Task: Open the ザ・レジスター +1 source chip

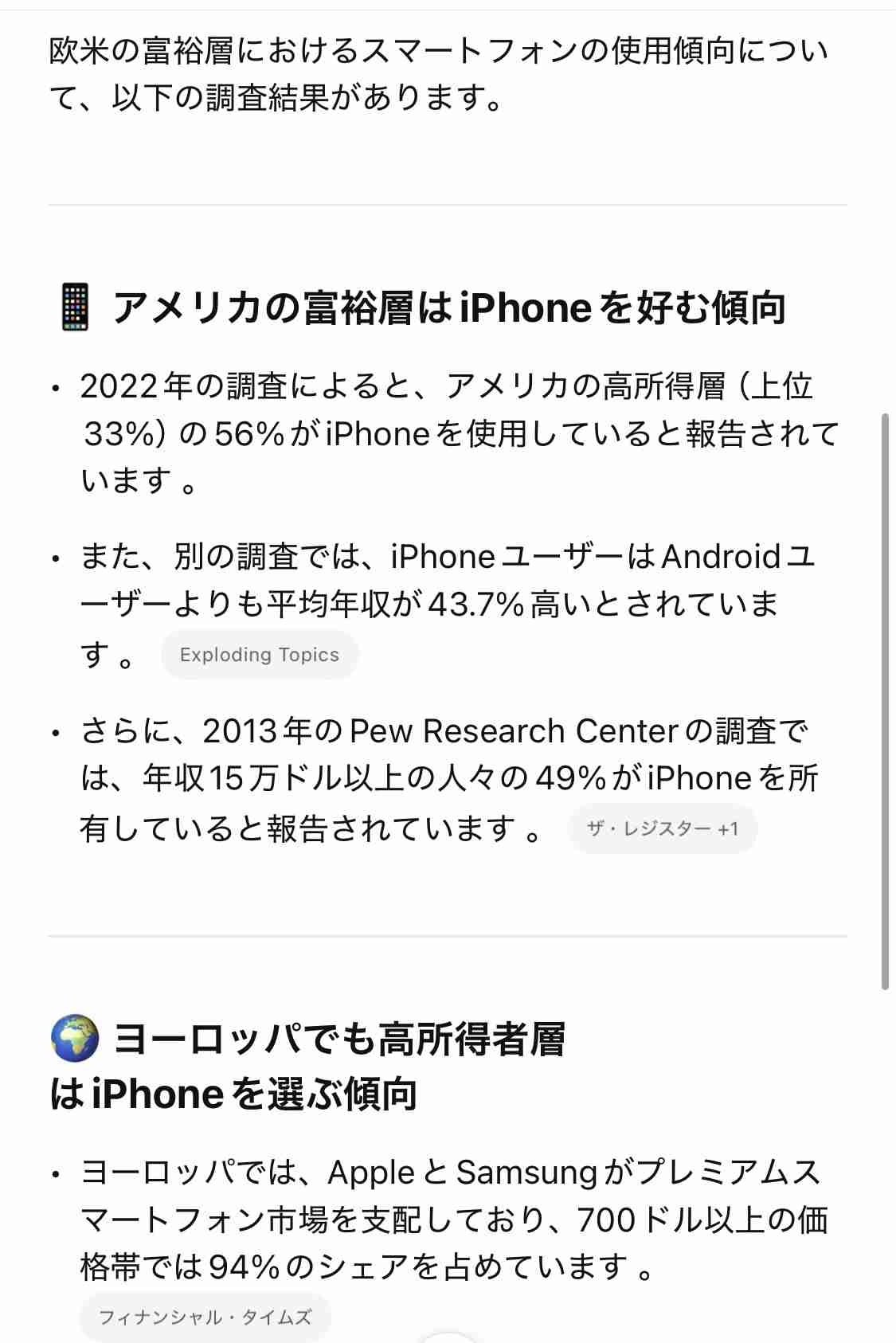Action: pos(662,829)
